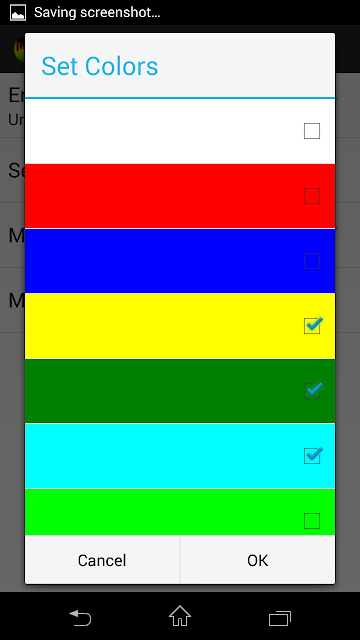Go back using the system back button
The width and height of the screenshot is (360, 640).
80,617
